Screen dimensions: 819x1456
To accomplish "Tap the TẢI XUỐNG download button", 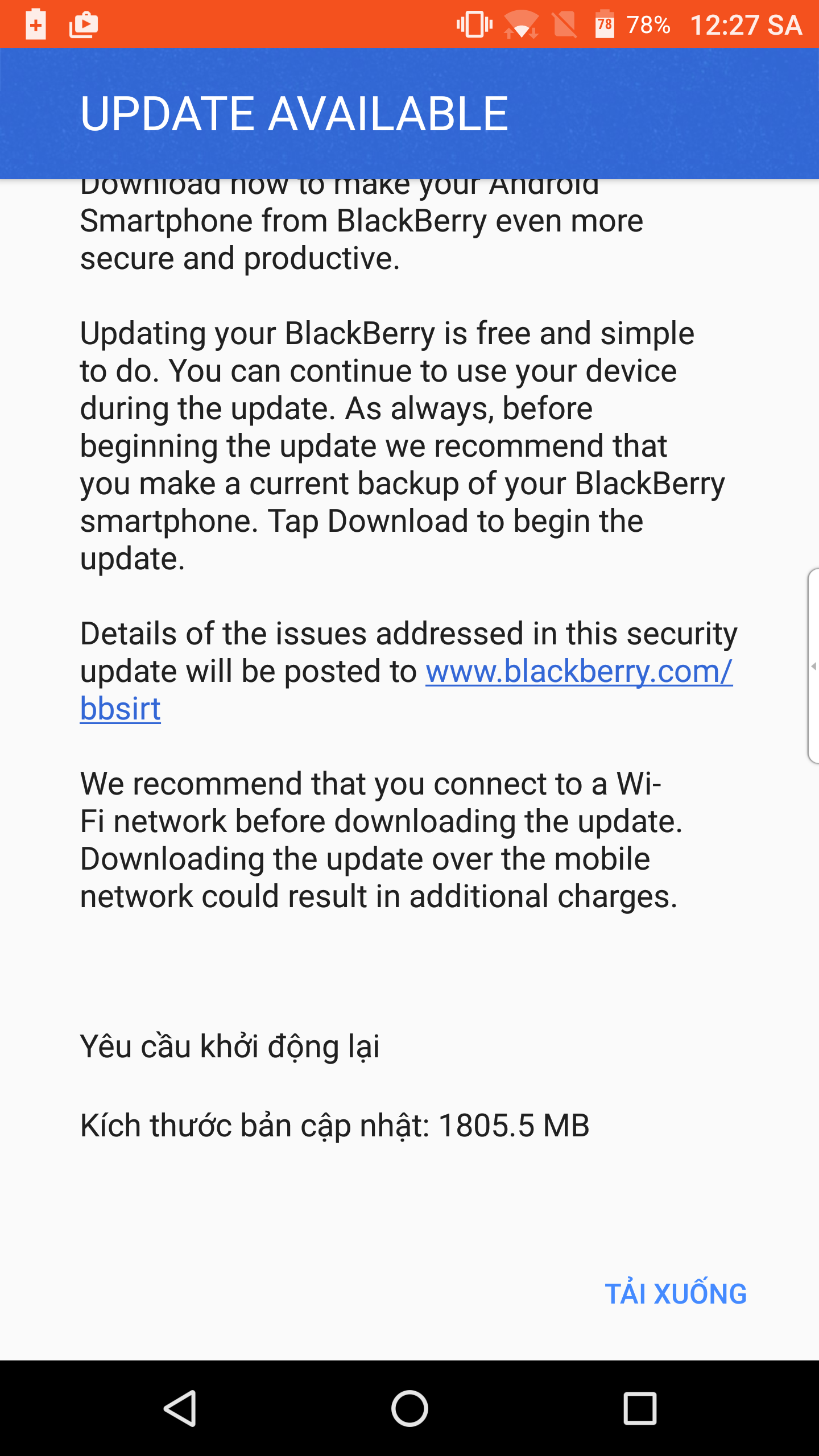I will [675, 1293].
